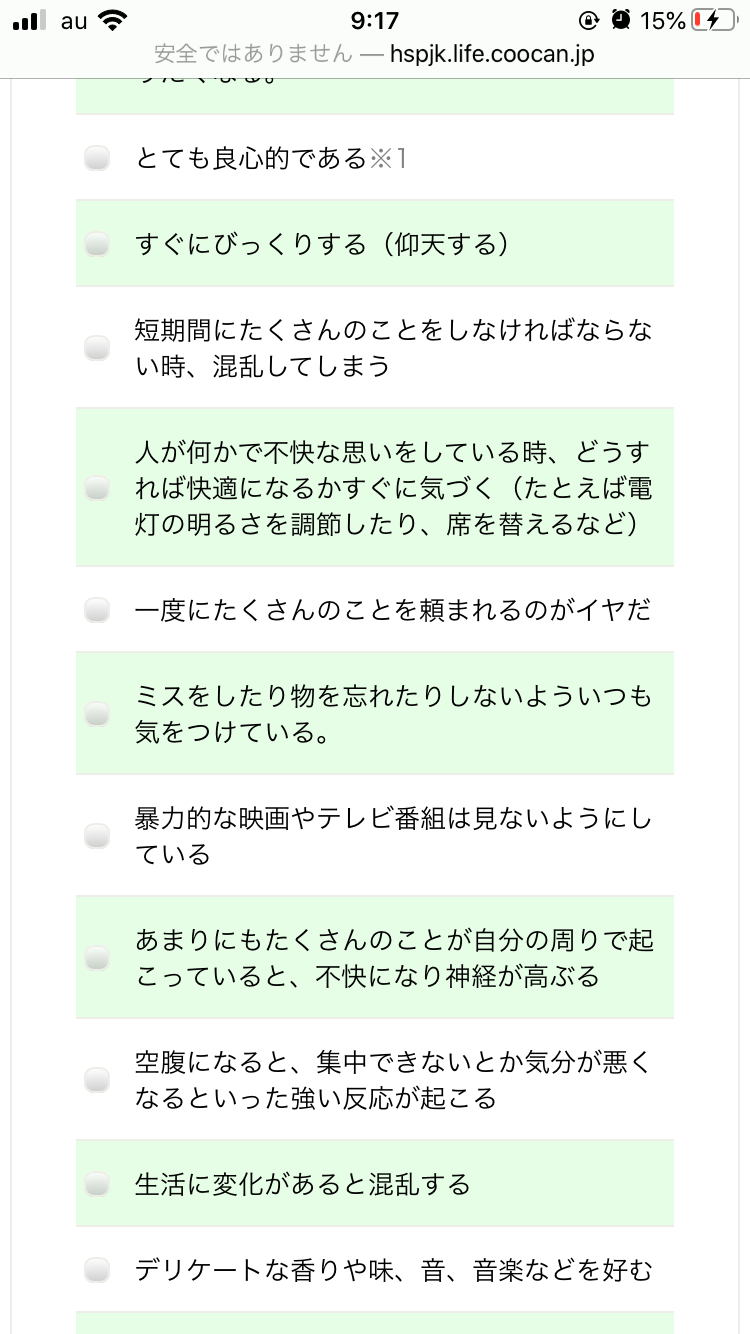Viewport: 750px width, 1334px height.
Task: Select すぐにびっくりする（仰天する）checkbox
Action: [97, 244]
